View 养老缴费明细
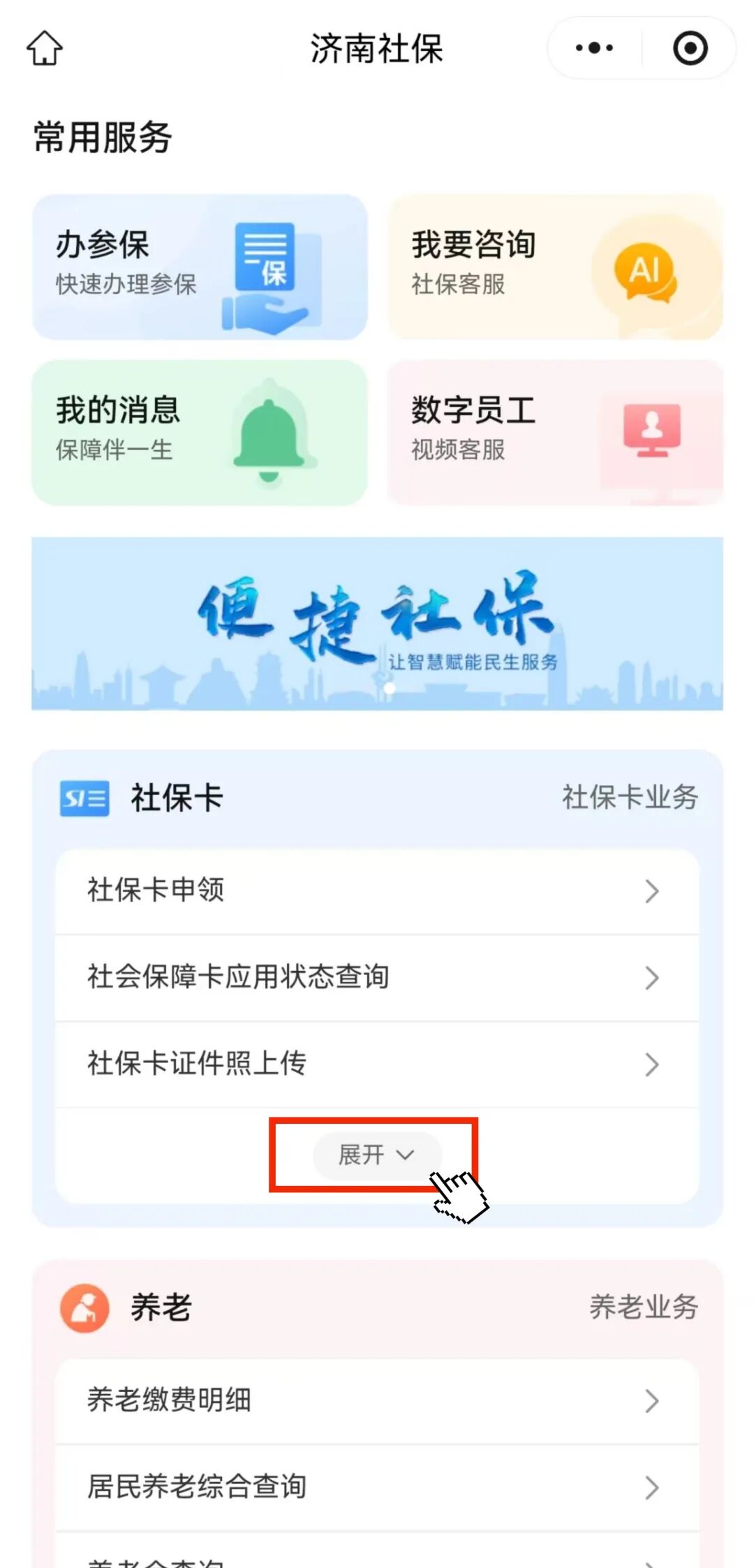 (x=377, y=1400)
